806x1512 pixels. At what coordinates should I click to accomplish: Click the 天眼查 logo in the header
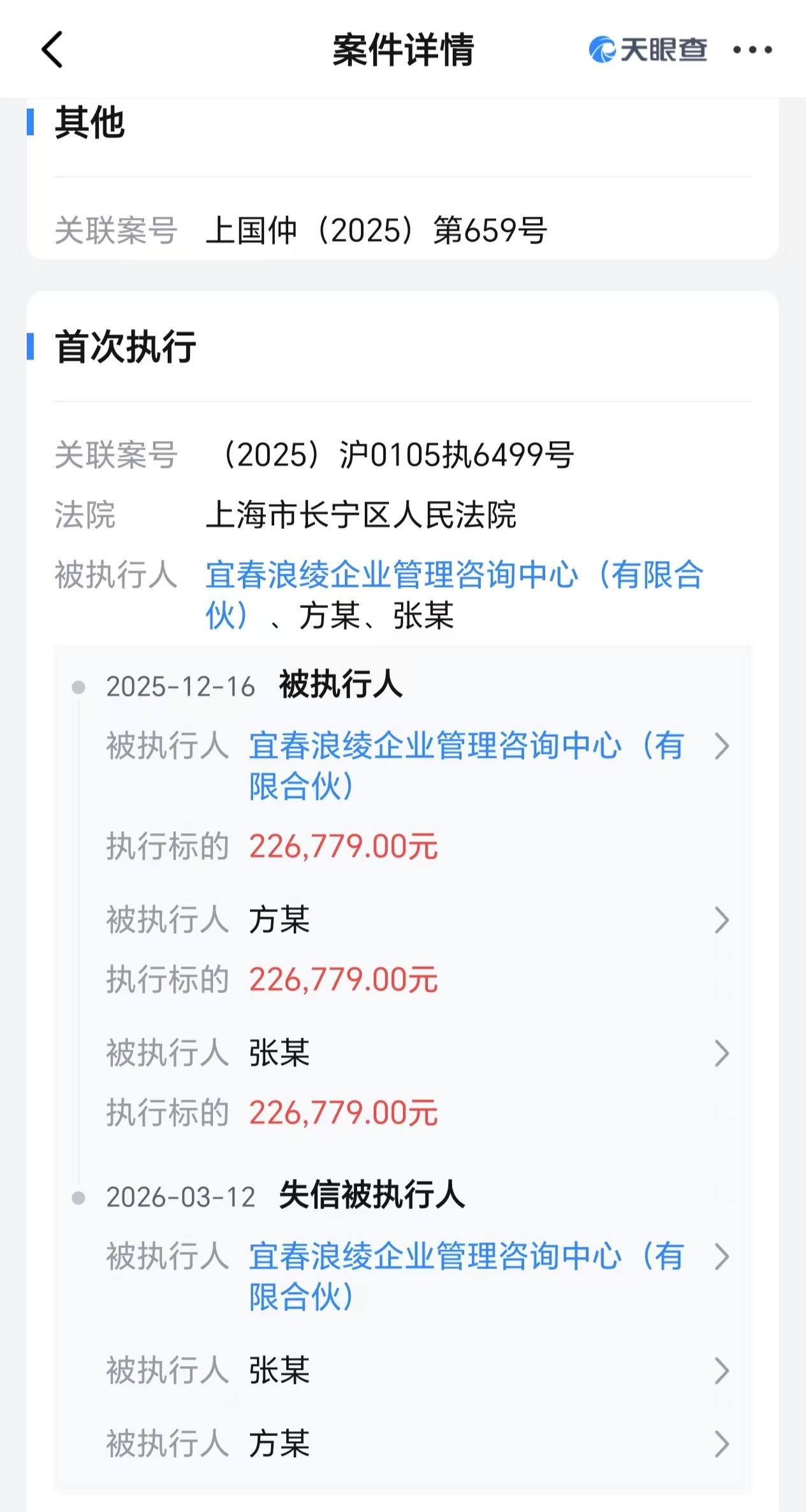click(647, 50)
